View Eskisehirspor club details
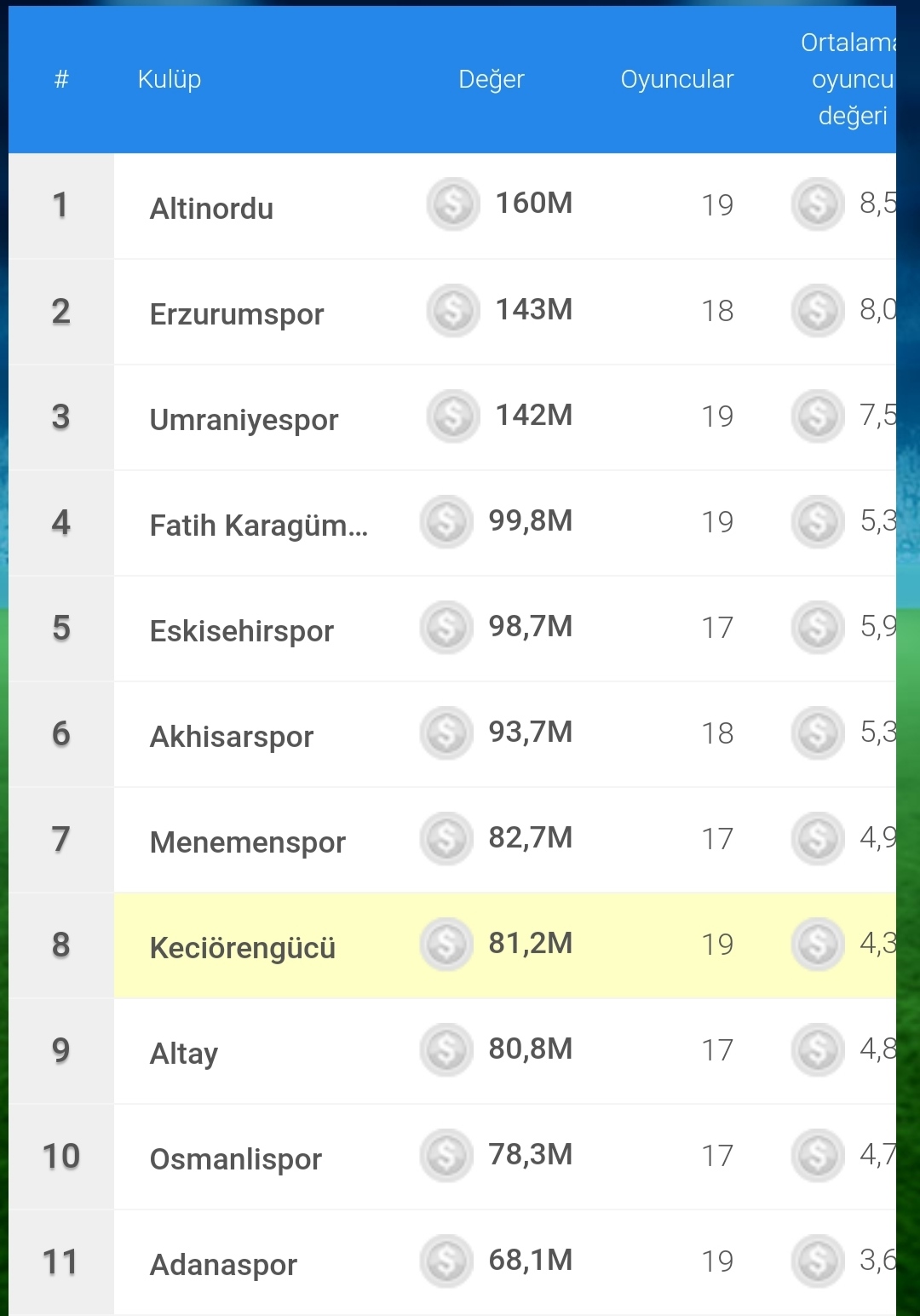Image resolution: width=920 pixels, height=1316 pixels. (241, 630)
